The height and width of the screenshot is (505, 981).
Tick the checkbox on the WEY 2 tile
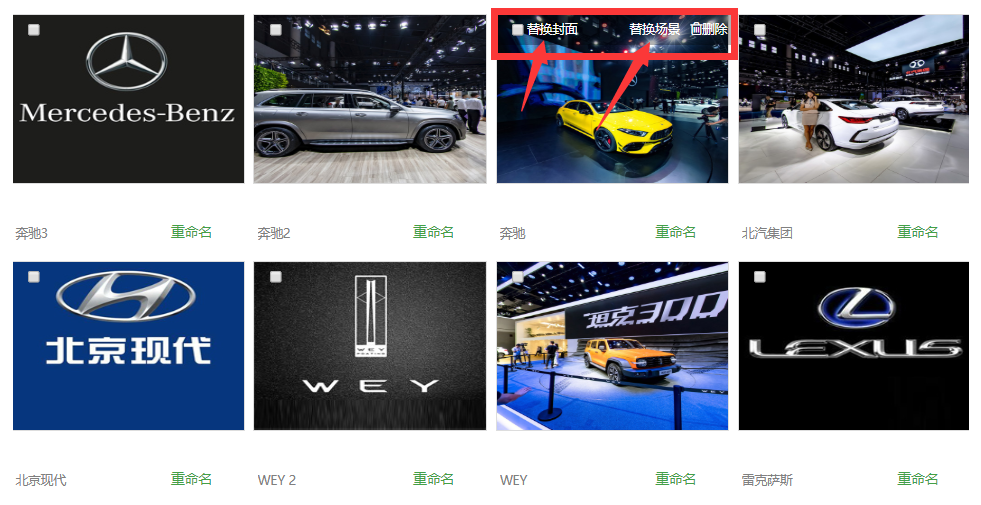276,277
